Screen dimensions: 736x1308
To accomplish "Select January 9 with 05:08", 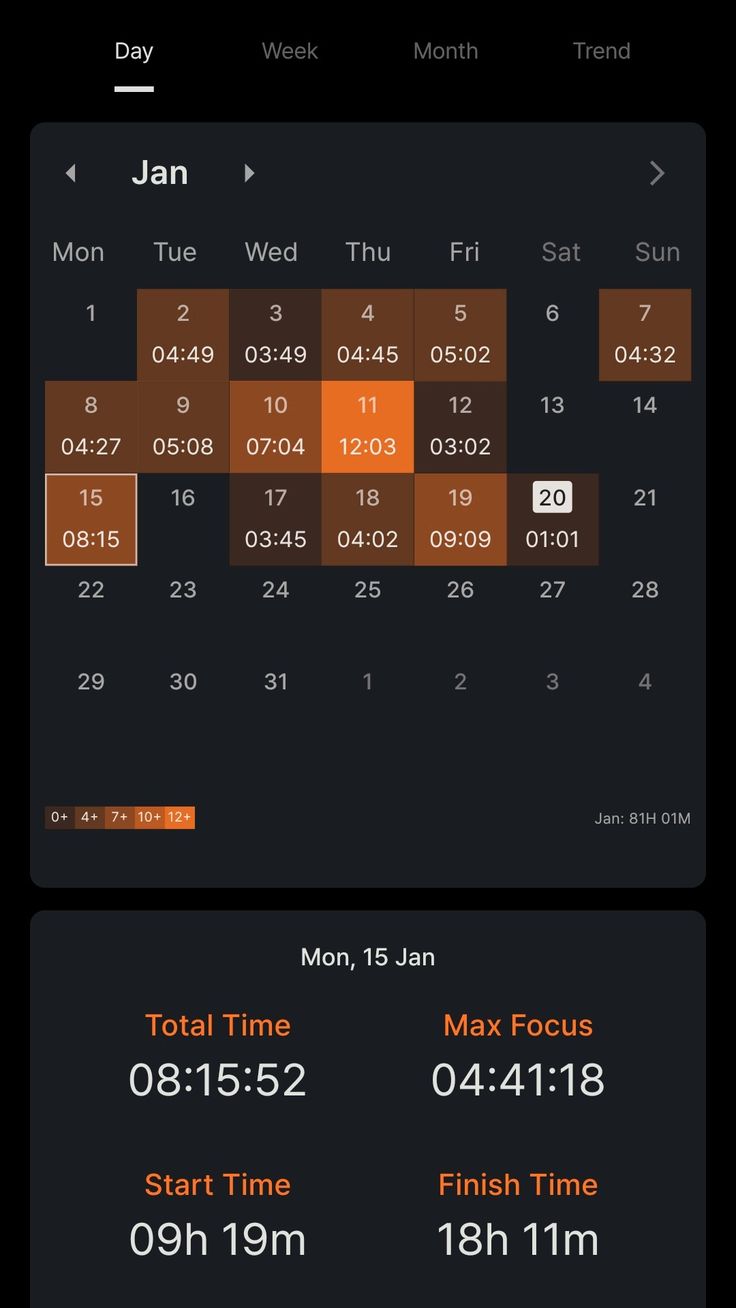I will tap(183, 427).
